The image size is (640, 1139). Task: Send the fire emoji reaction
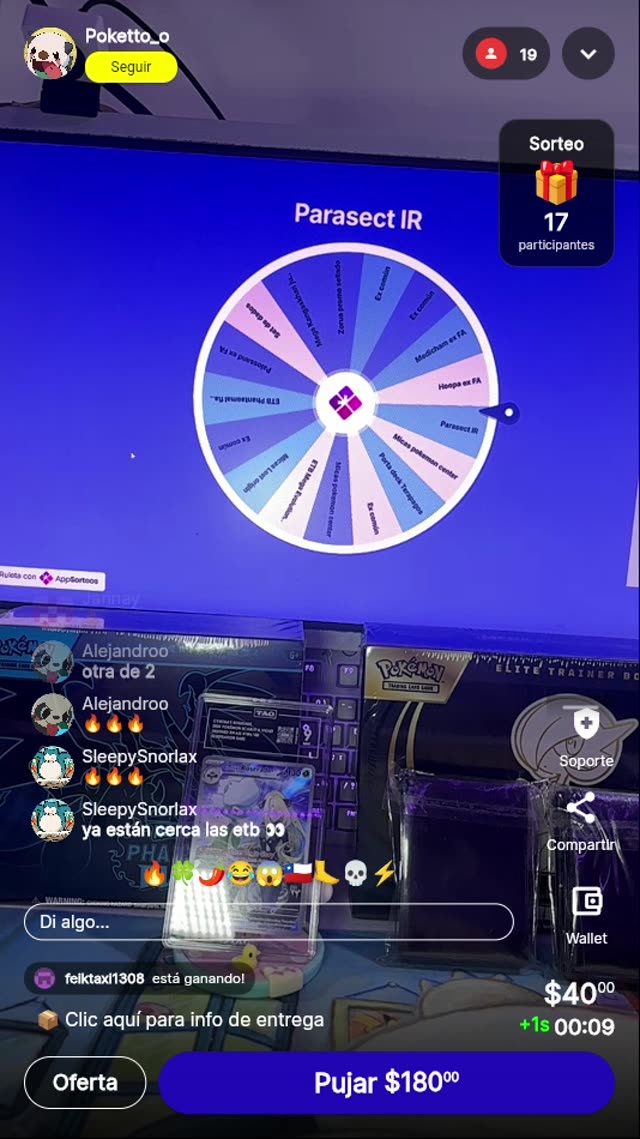[x=154, y=873]
